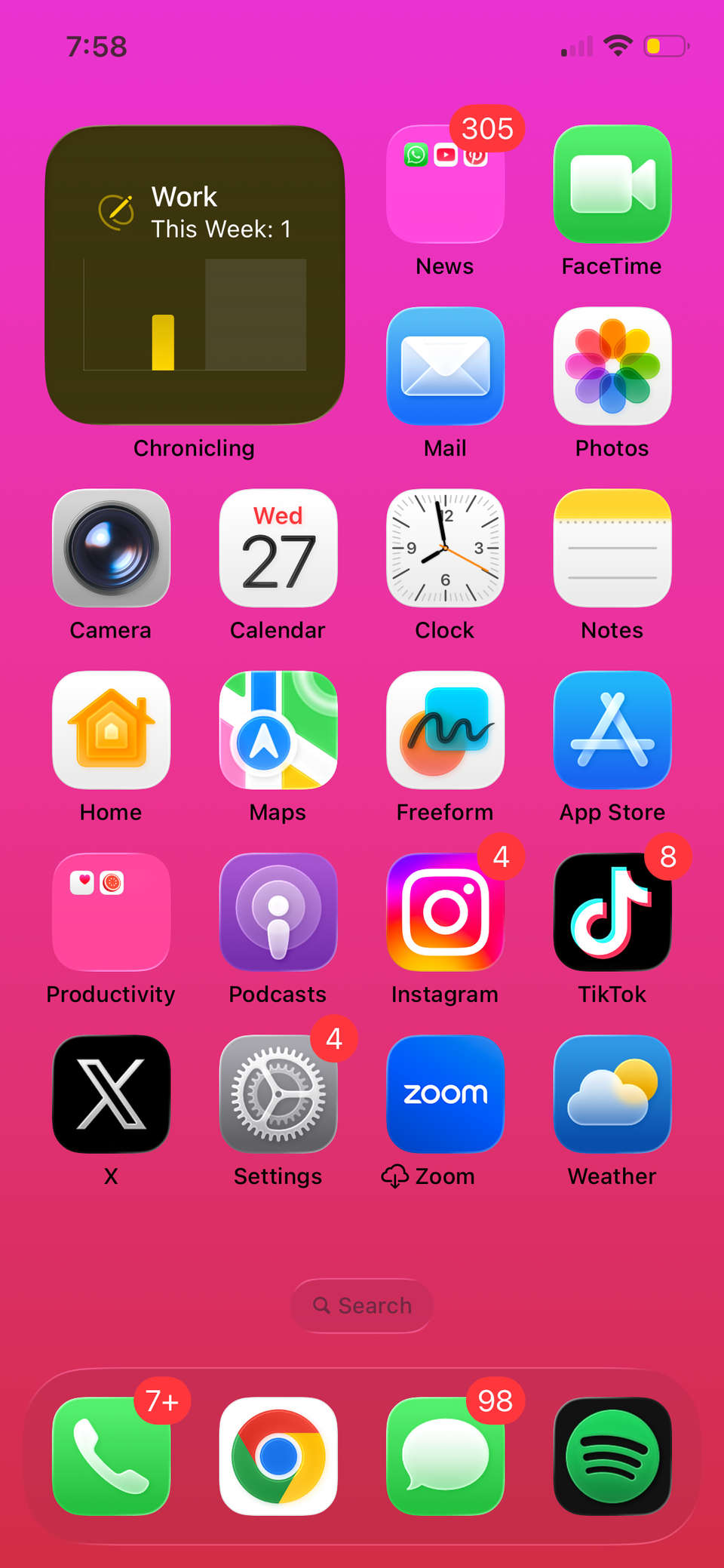This screenshot has height=1568, width=724.
Task: Open the App Store
Action: click(612, 730)
